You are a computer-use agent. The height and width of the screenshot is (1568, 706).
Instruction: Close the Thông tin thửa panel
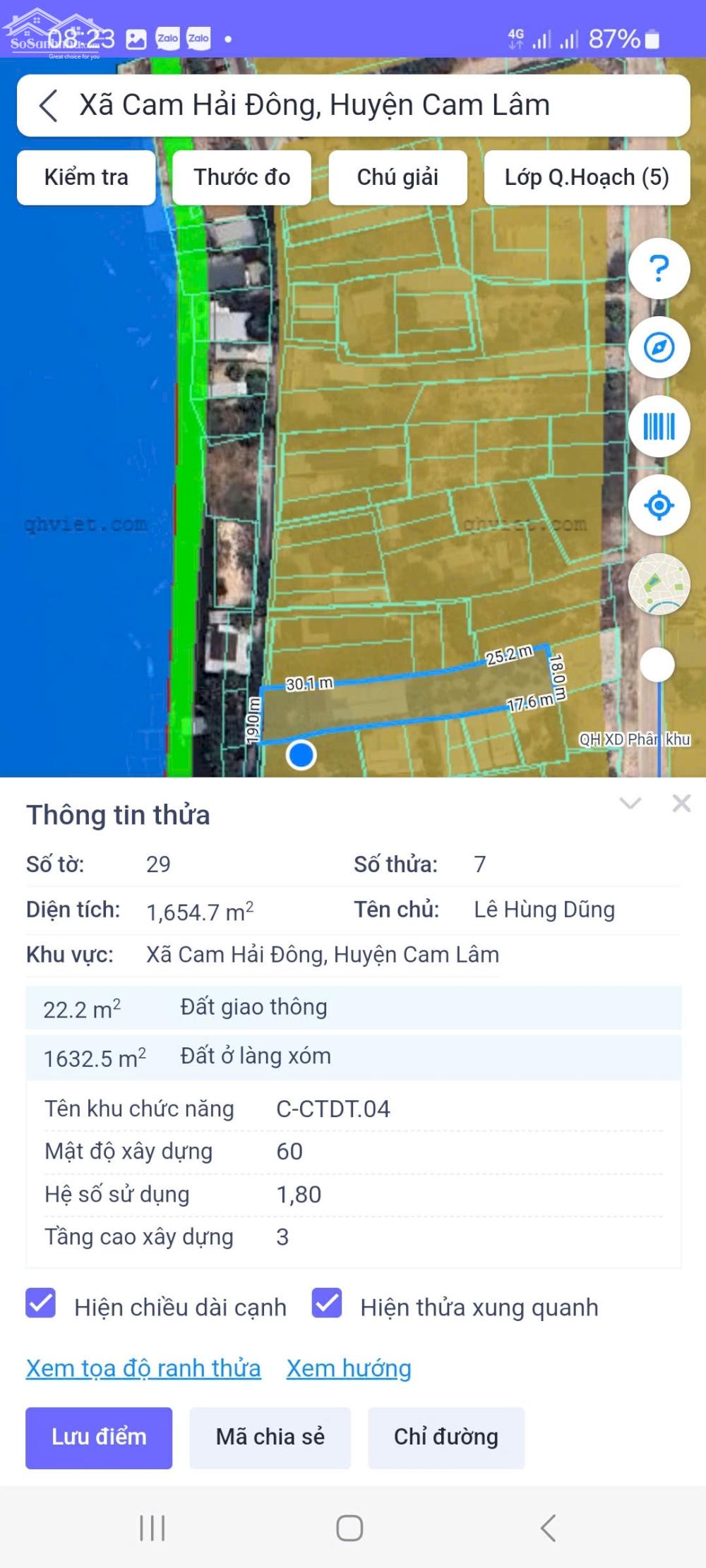[681, 803]
